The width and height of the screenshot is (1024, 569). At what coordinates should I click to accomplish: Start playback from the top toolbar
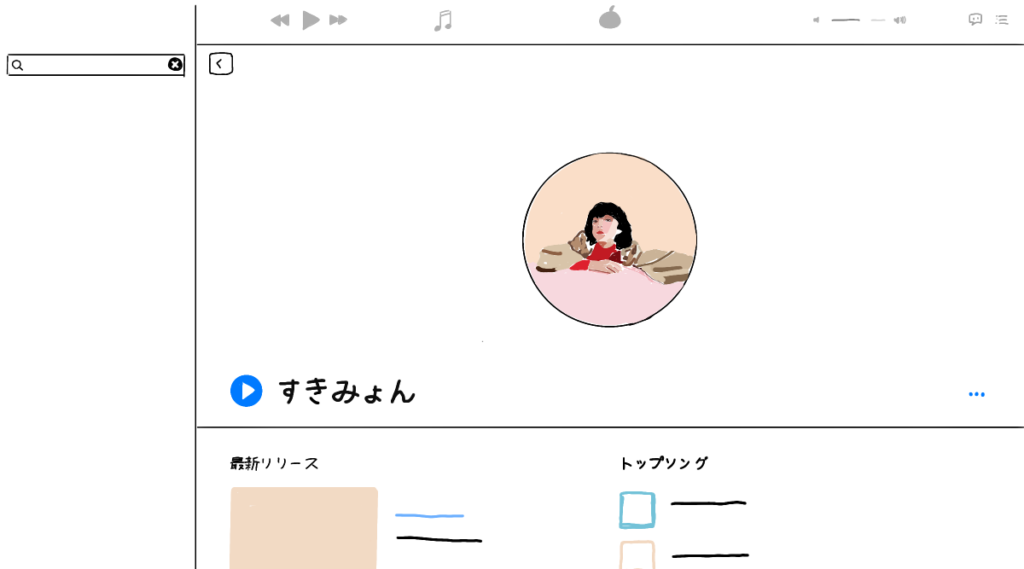311,20
